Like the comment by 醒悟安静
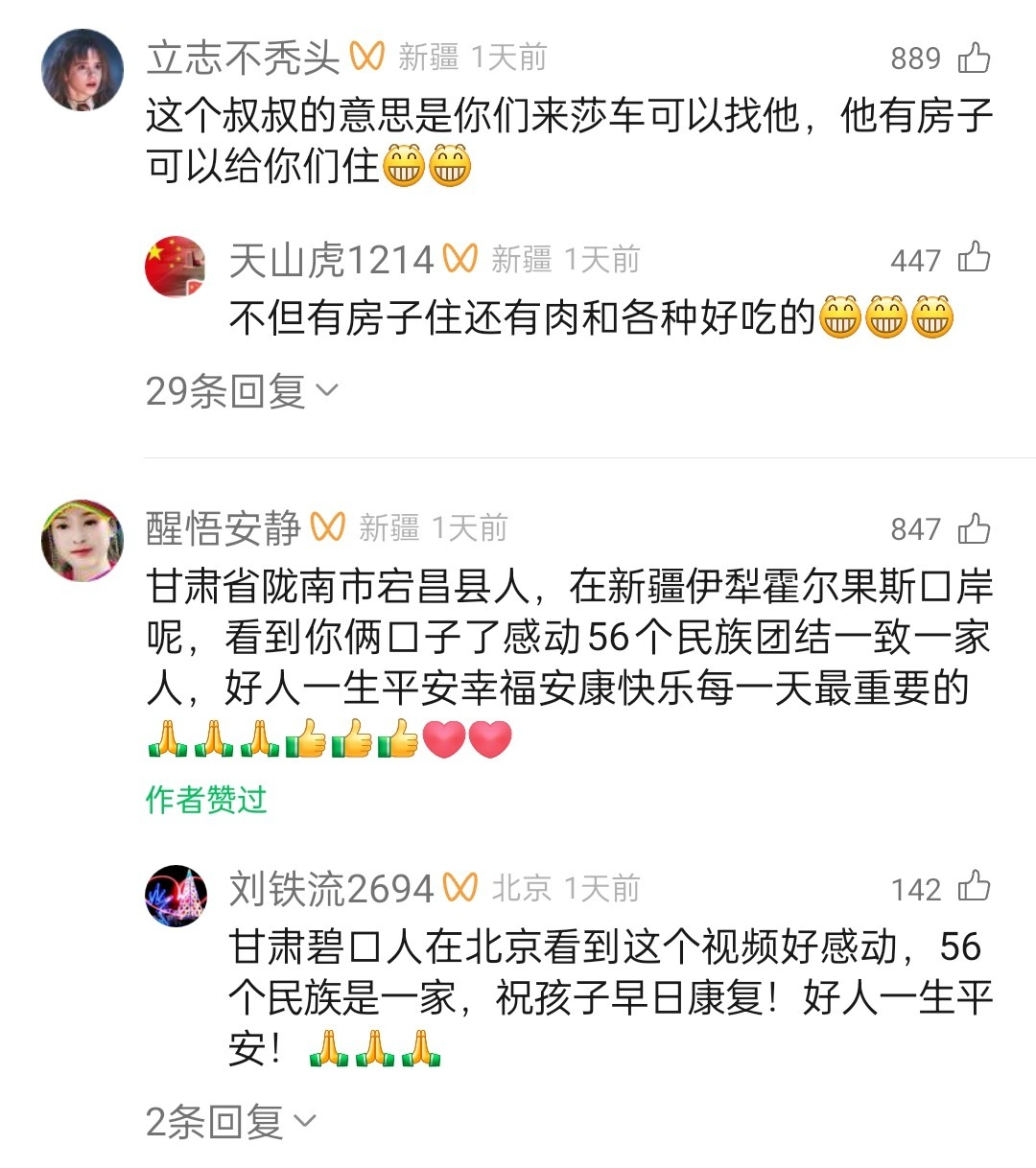1036x1168 pixels. [974, 528]
